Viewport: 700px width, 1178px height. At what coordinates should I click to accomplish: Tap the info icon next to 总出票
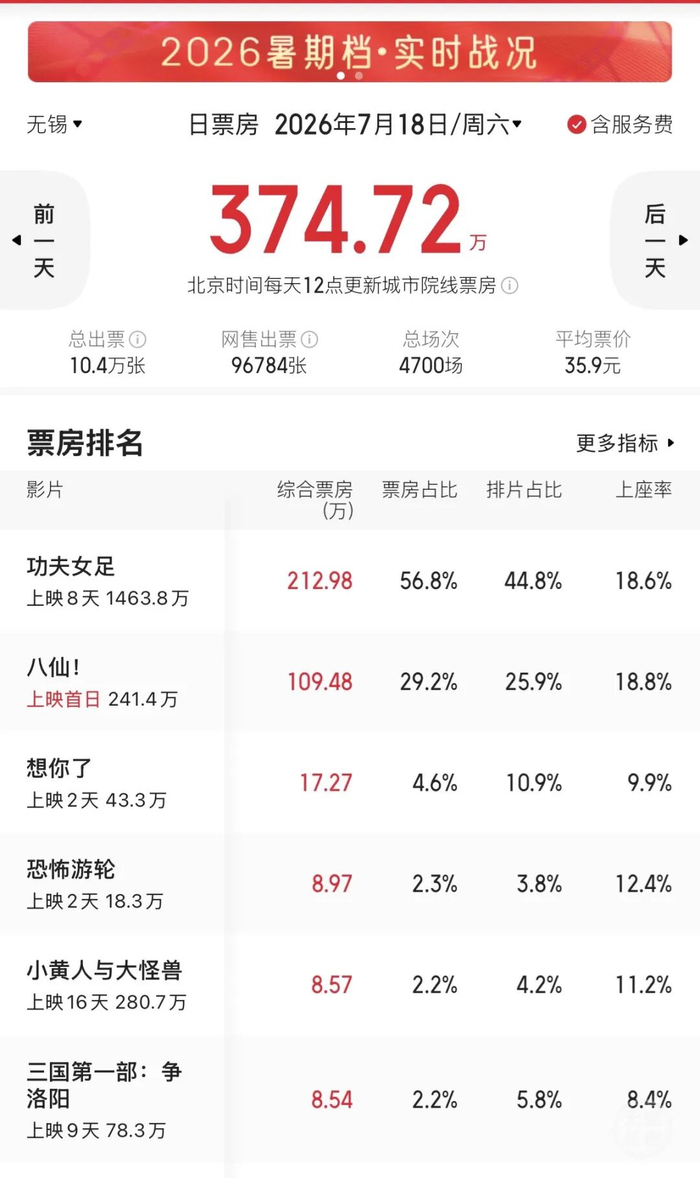[137, 340]
